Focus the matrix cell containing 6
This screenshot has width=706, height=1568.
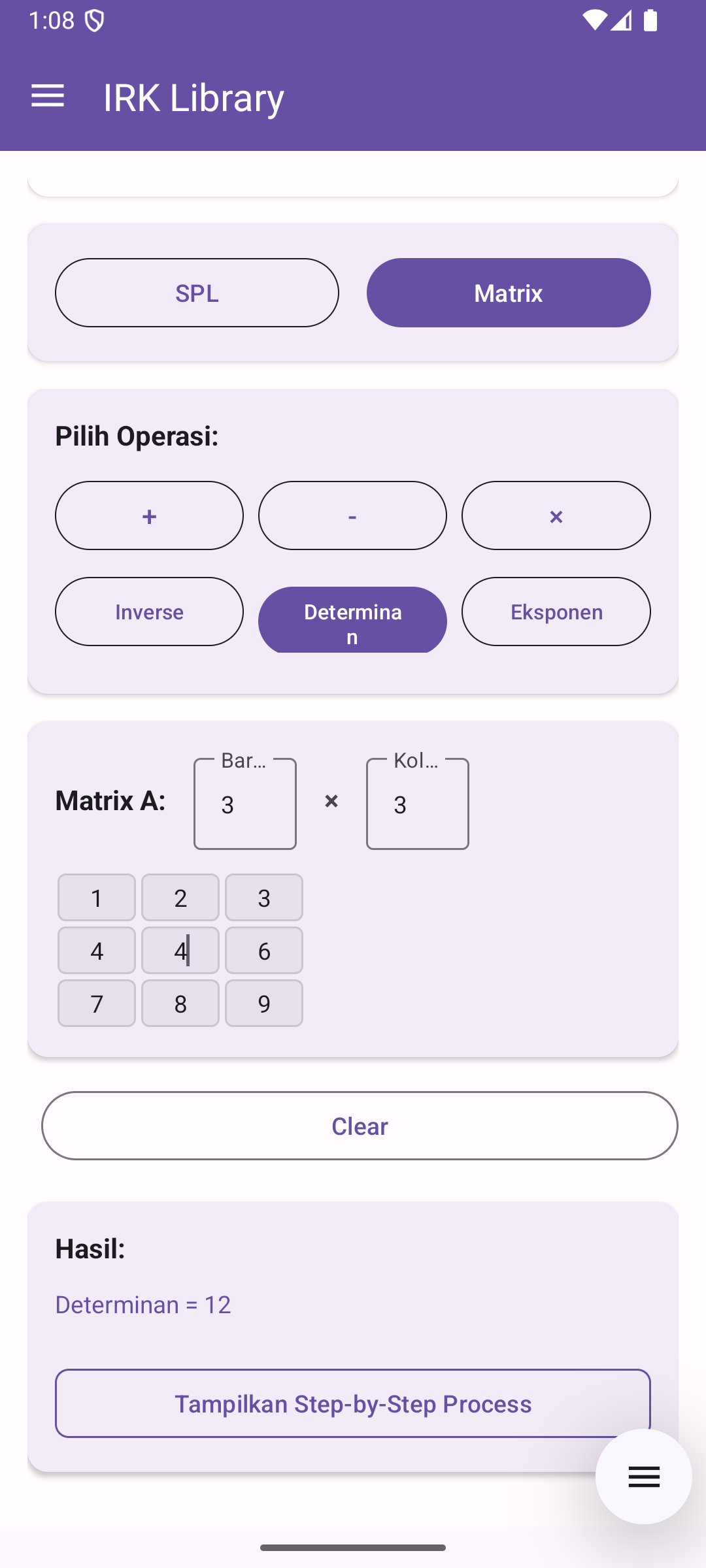pos(264,951)
